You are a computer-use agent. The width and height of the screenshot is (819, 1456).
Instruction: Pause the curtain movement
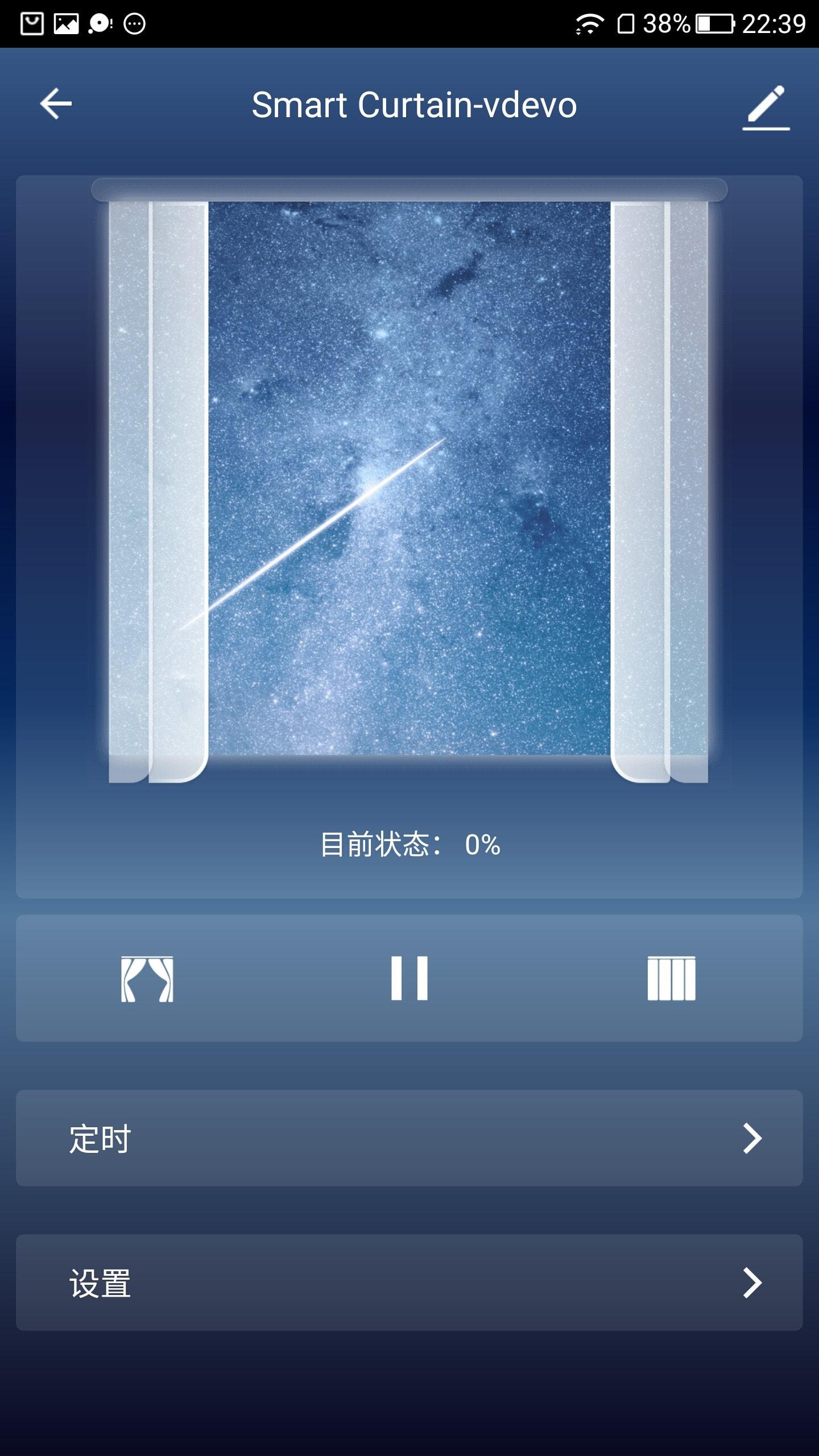[x=409, y=978]
